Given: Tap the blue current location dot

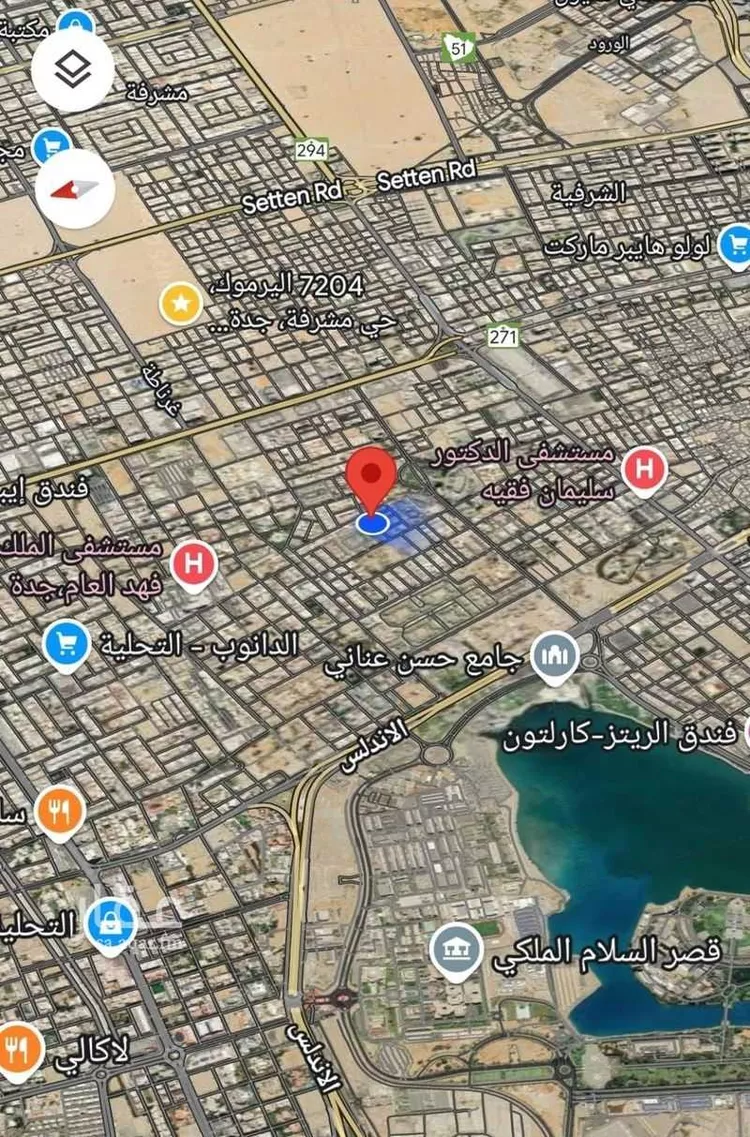Looking at the screenshot, I should click(x=373, y=523).
